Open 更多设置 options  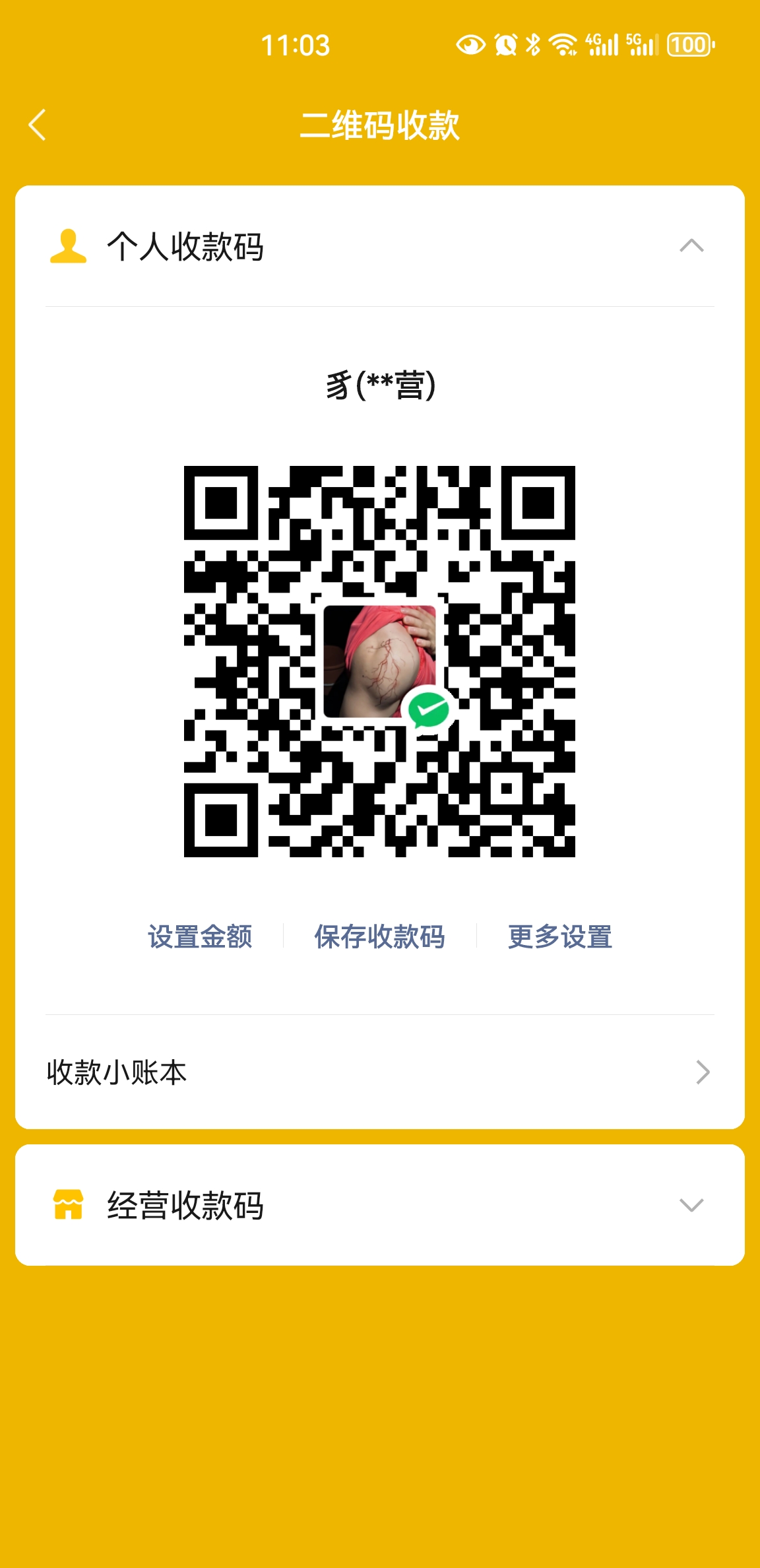(x=559, y=936)
